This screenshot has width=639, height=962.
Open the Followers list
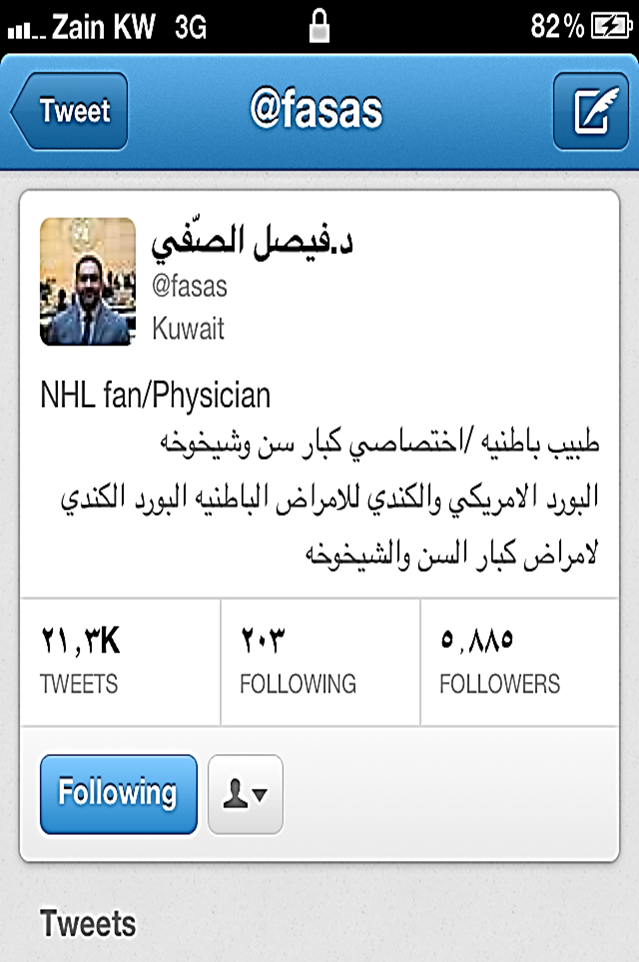point(519,661)
